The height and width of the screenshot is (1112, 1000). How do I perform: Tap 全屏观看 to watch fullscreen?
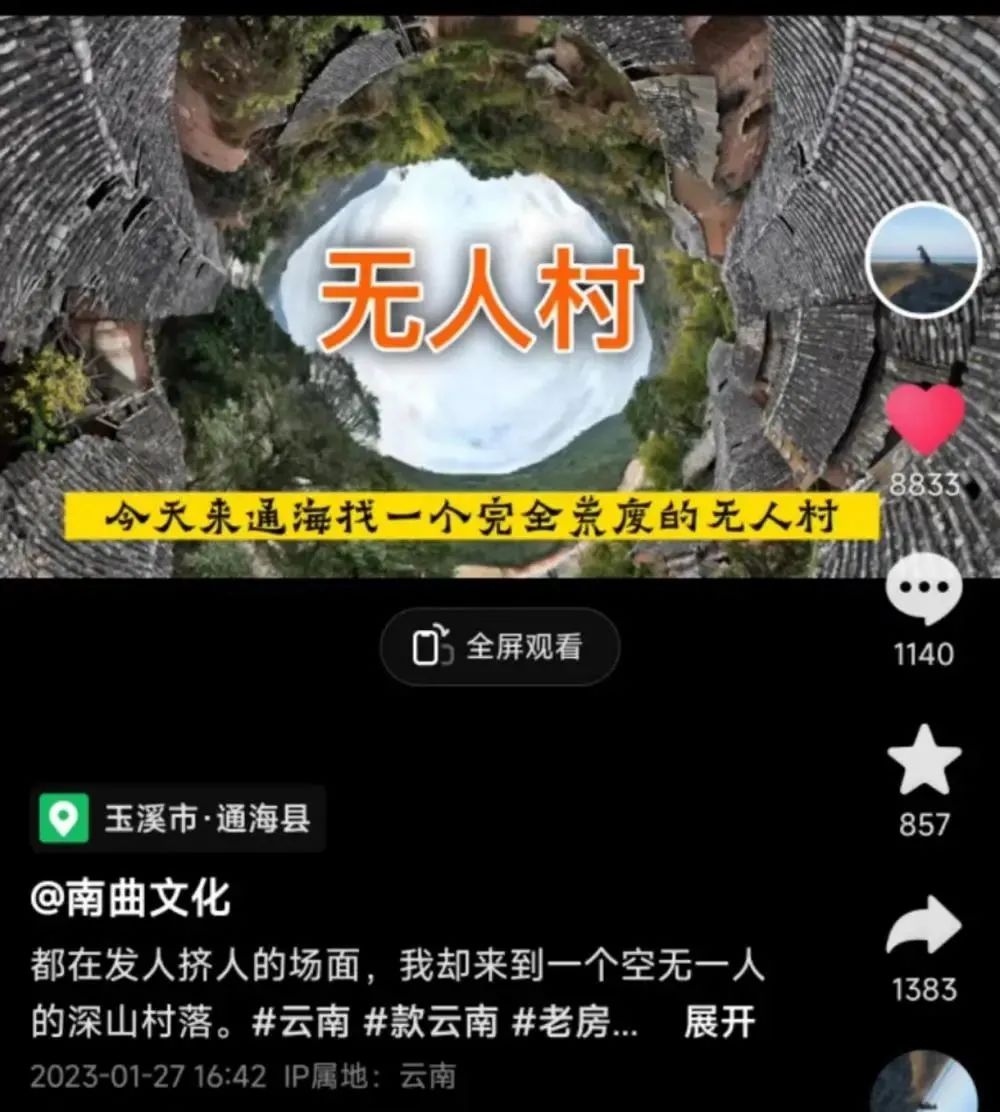point(499,647)
